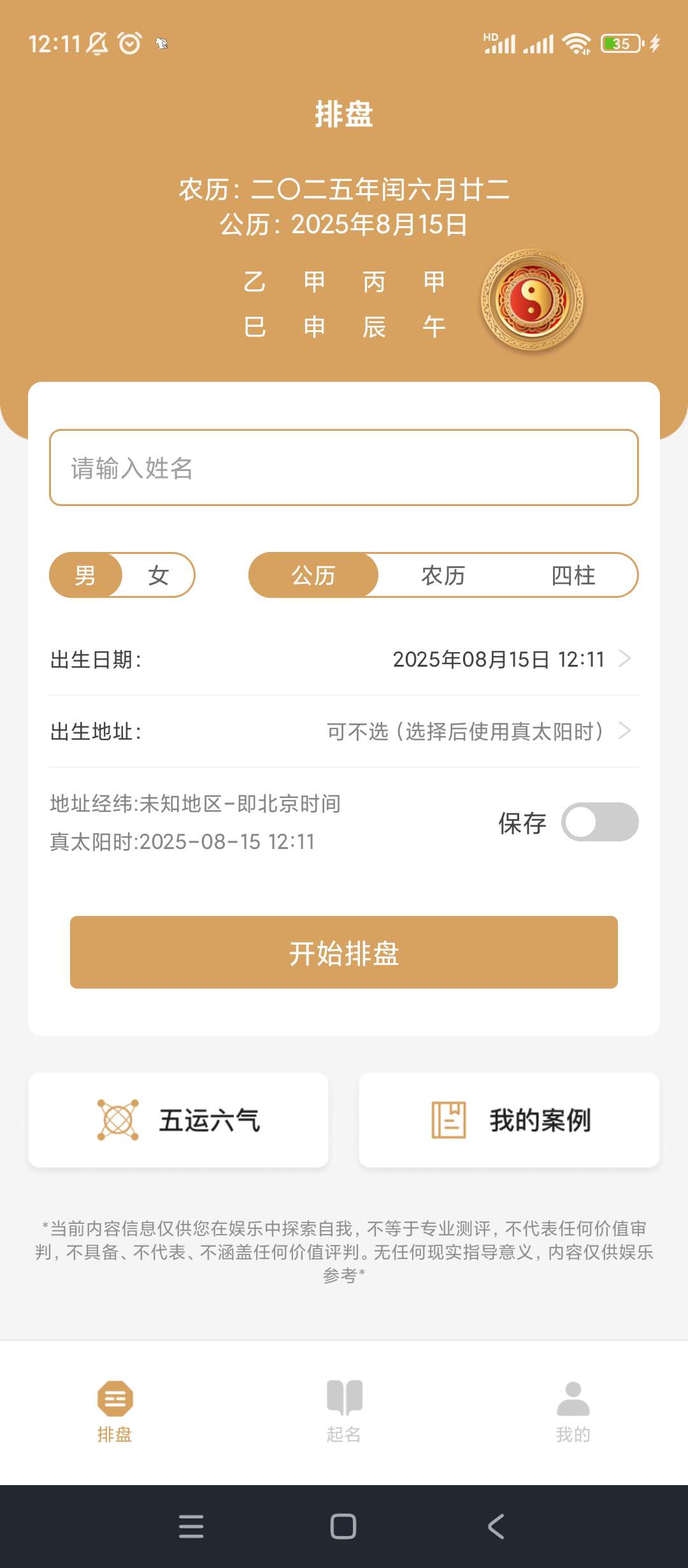The image size is (688, 1568).
Task: Open system recent apps menu
Action: (x=191, y=1527)
